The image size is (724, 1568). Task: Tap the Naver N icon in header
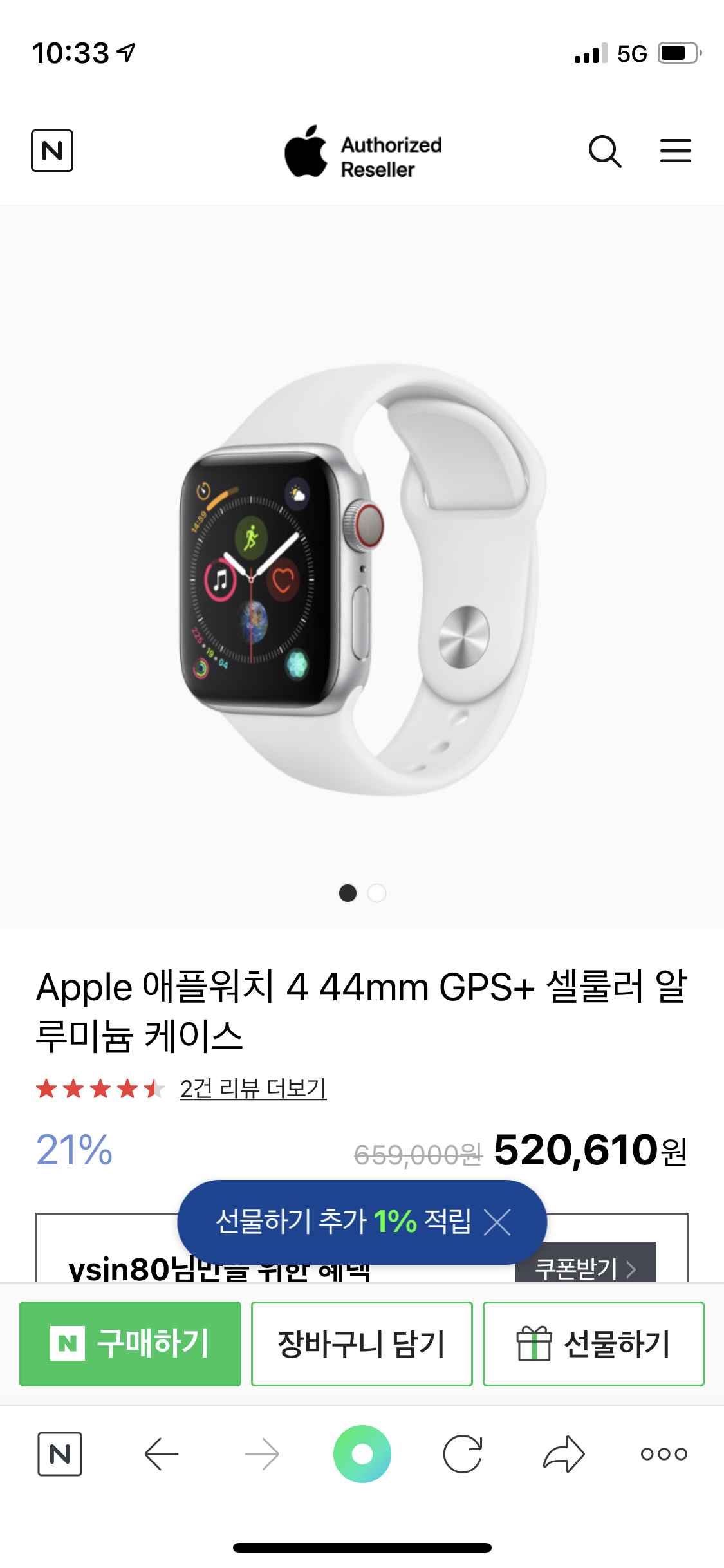52,151
